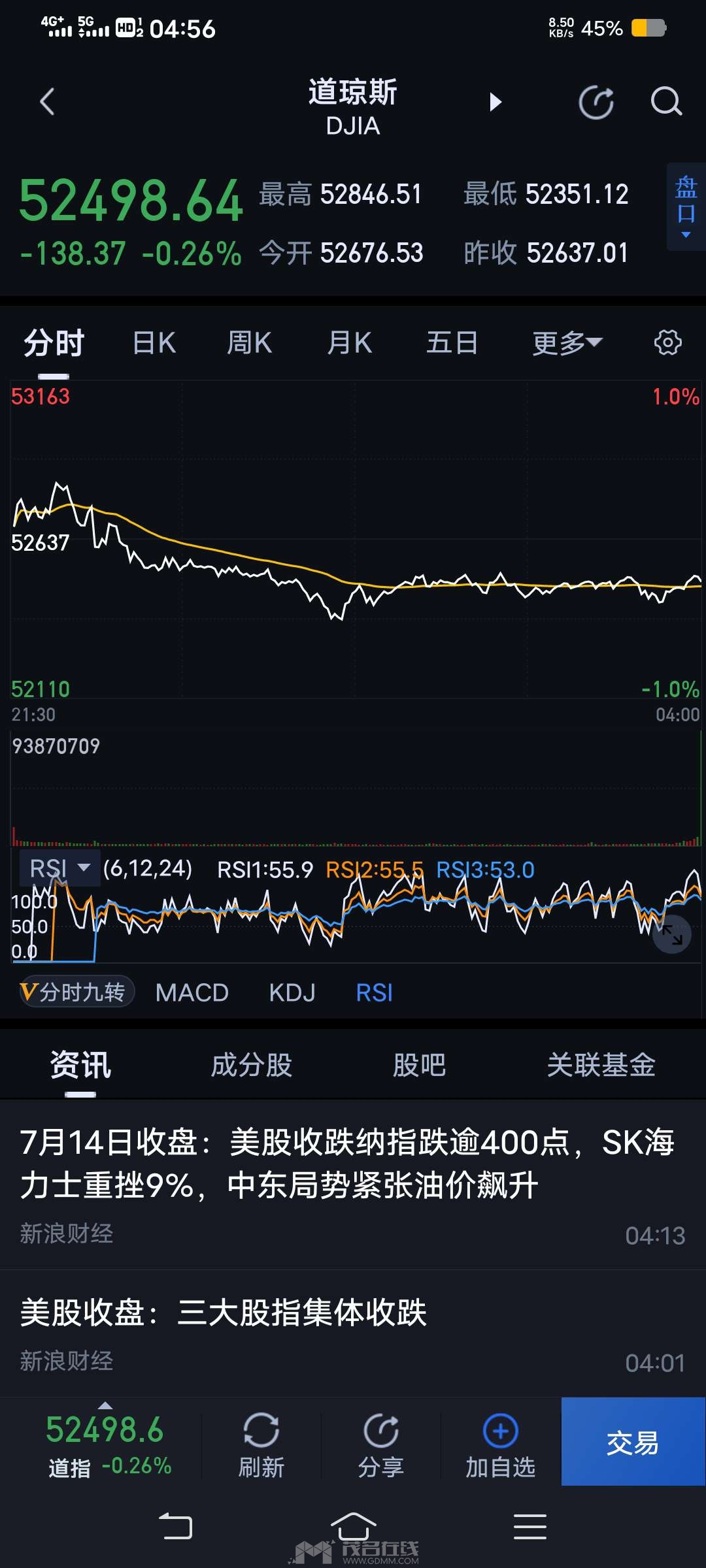Switch indicator to MACD
The height and width of the screenshot is (1568, 706).
coord(192,992)
